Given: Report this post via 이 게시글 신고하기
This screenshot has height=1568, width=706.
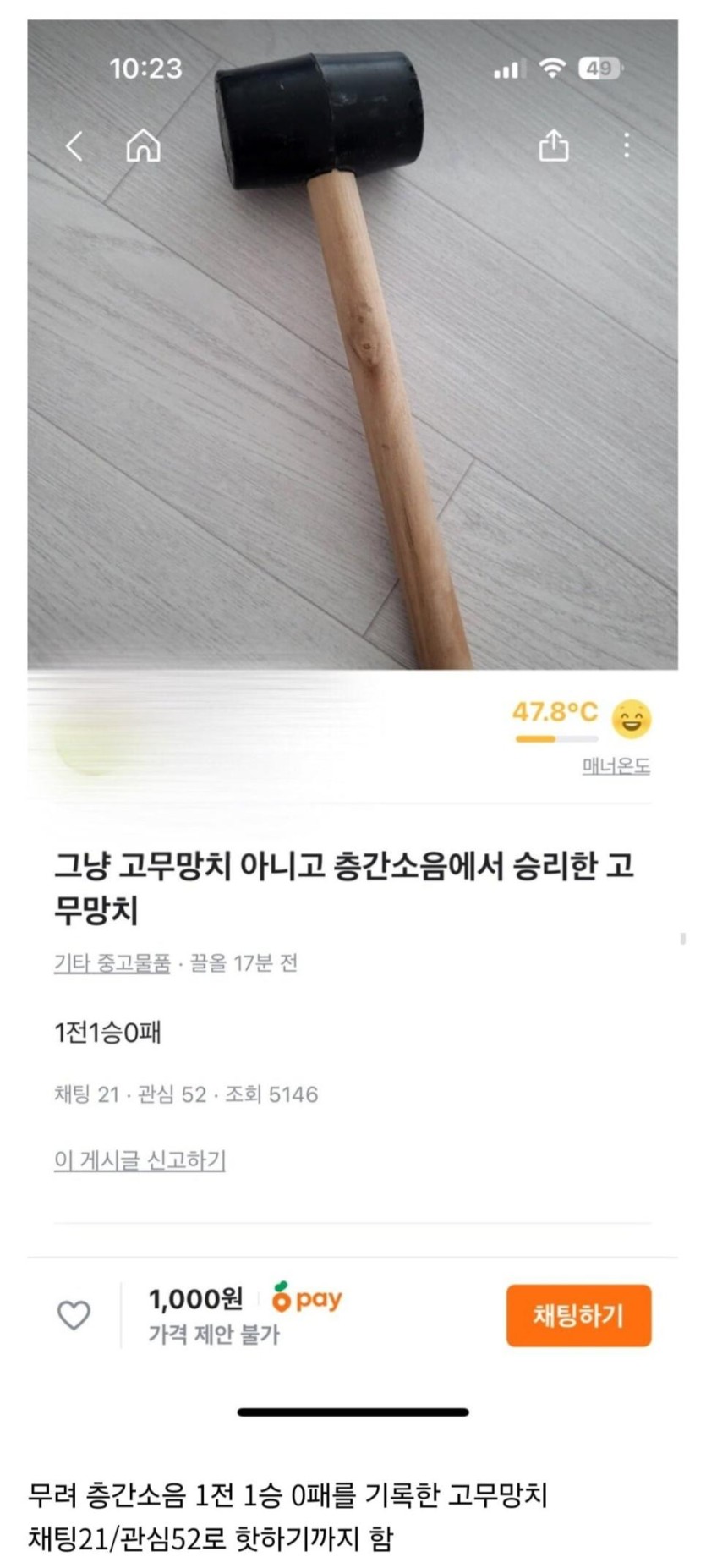Looking at the screenshot, I should point(140,1160).
